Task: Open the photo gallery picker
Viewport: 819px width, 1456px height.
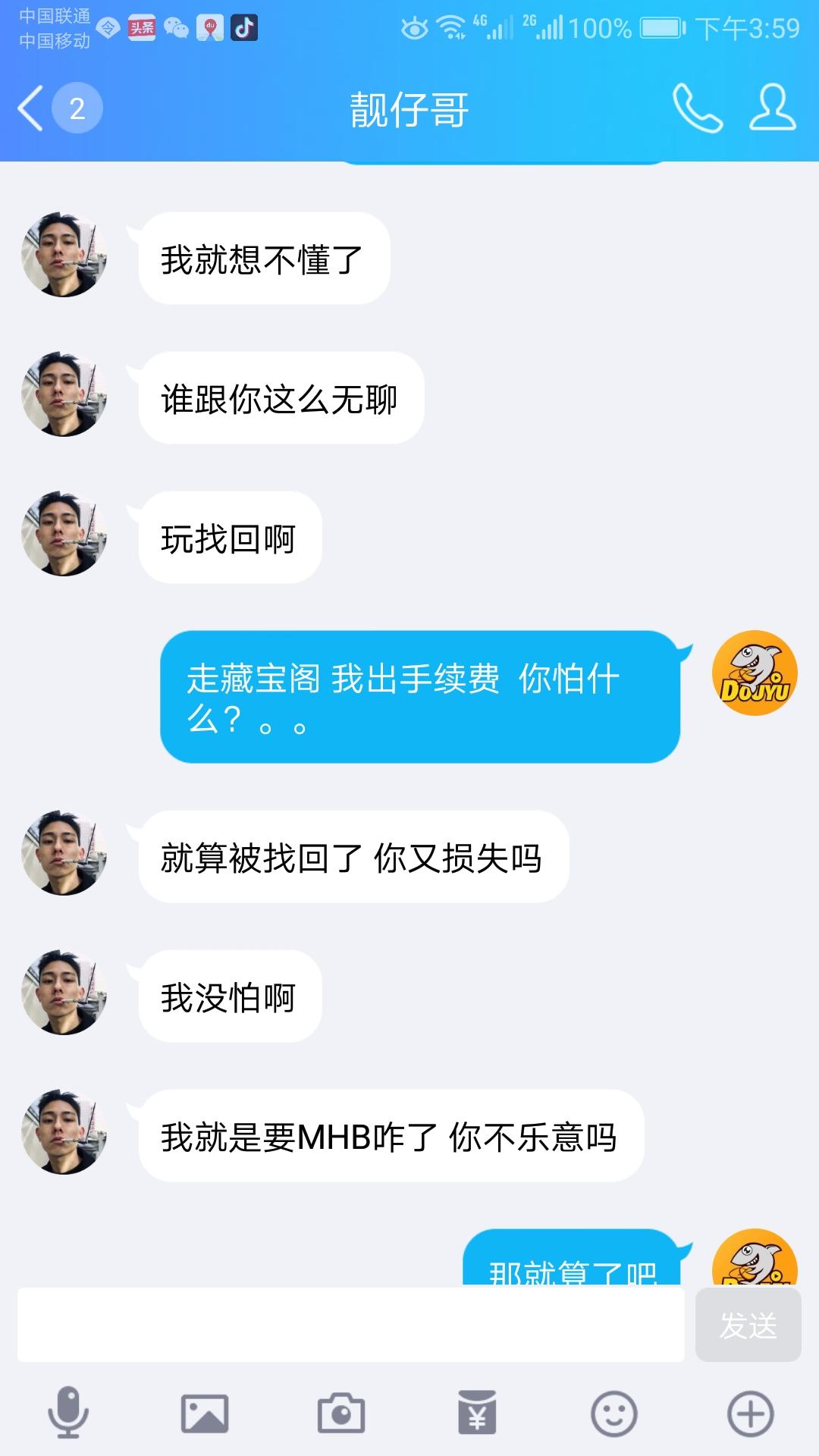Action: [205, 1413]
